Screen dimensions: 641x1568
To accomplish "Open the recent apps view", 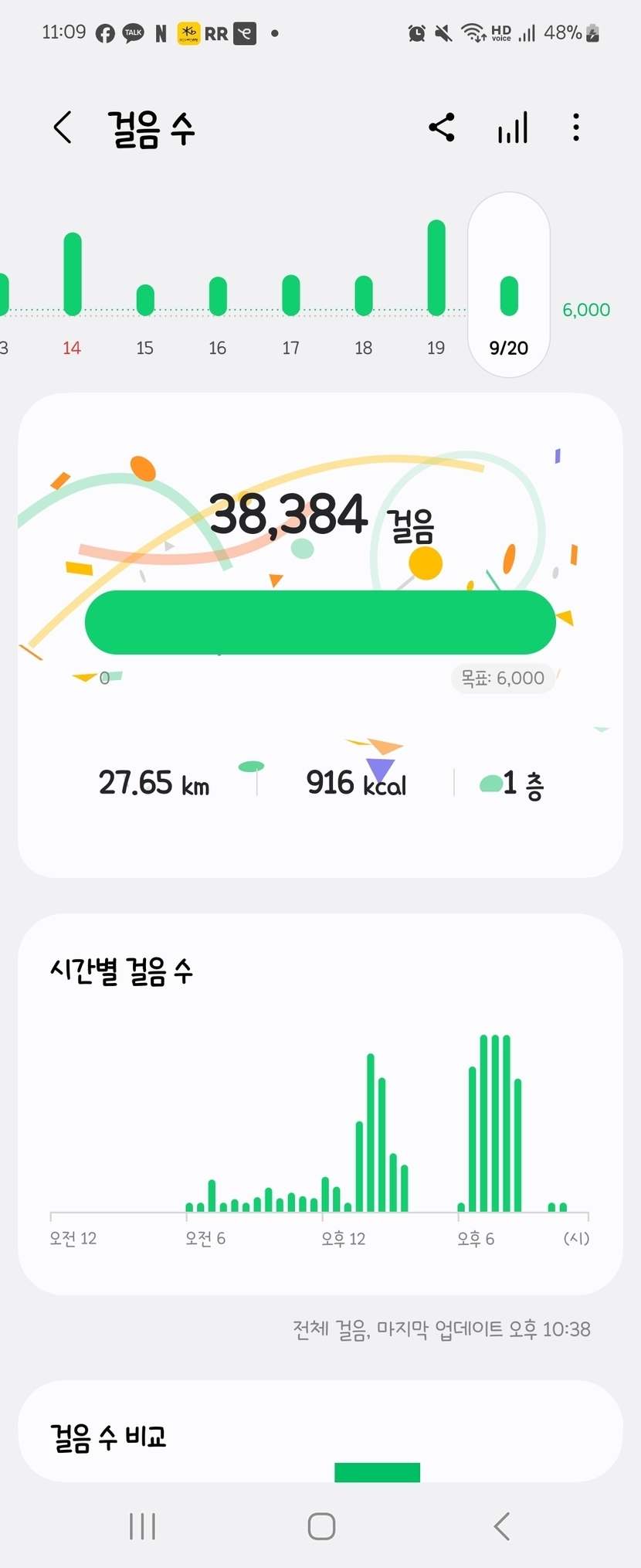I will coord(143,1526).
